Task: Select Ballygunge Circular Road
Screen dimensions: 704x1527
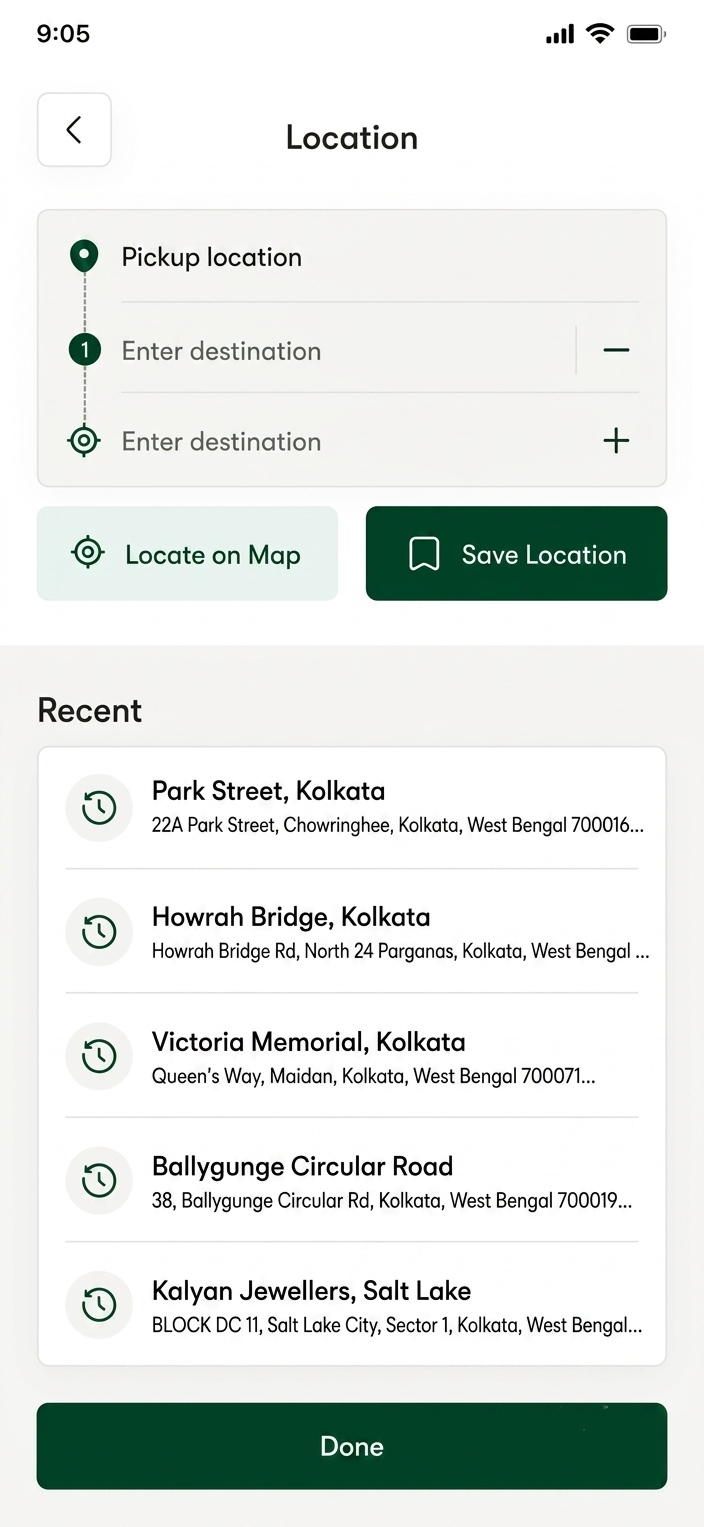Action: click(352, 1181)
